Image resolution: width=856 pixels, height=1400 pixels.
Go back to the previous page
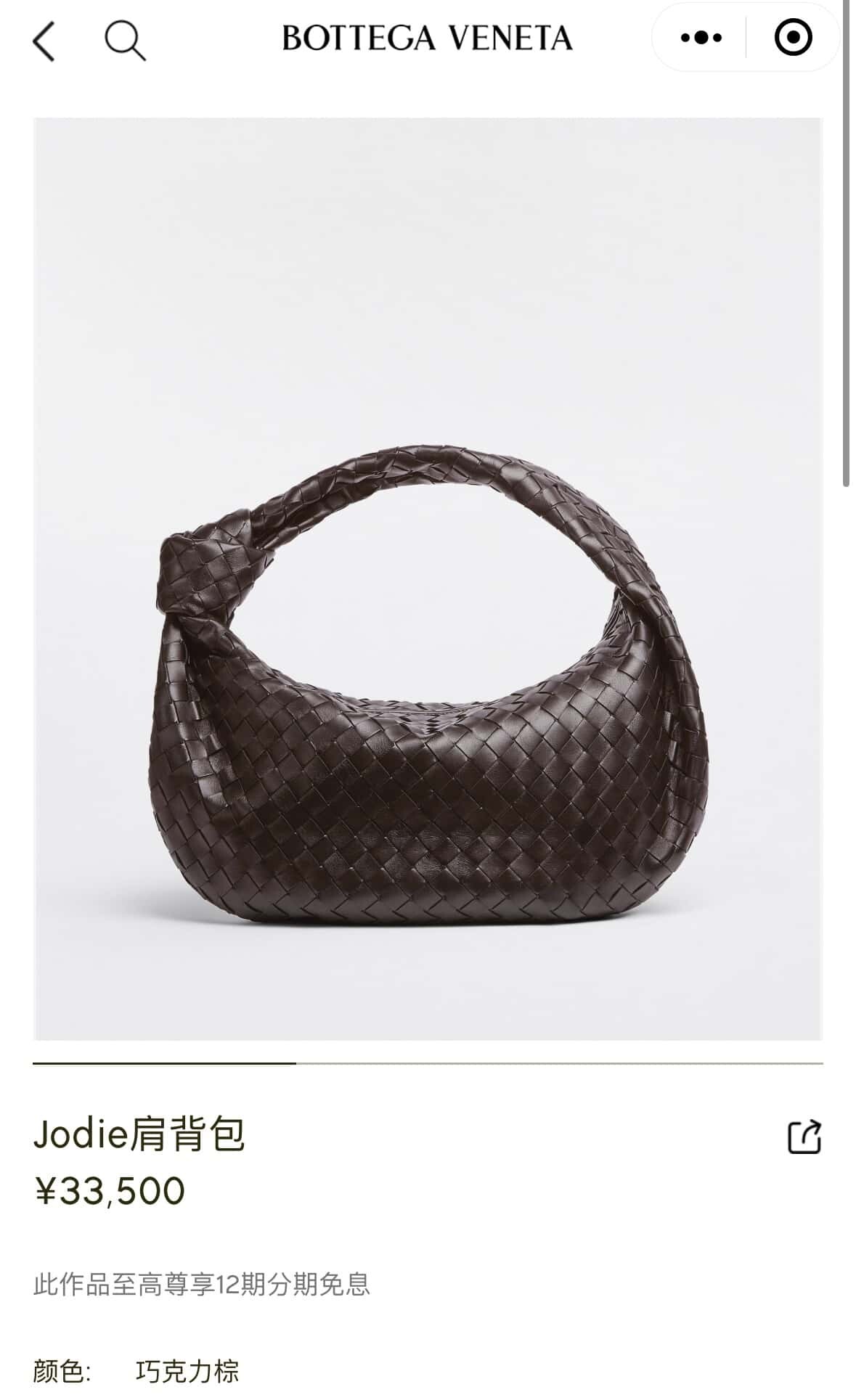45,41
